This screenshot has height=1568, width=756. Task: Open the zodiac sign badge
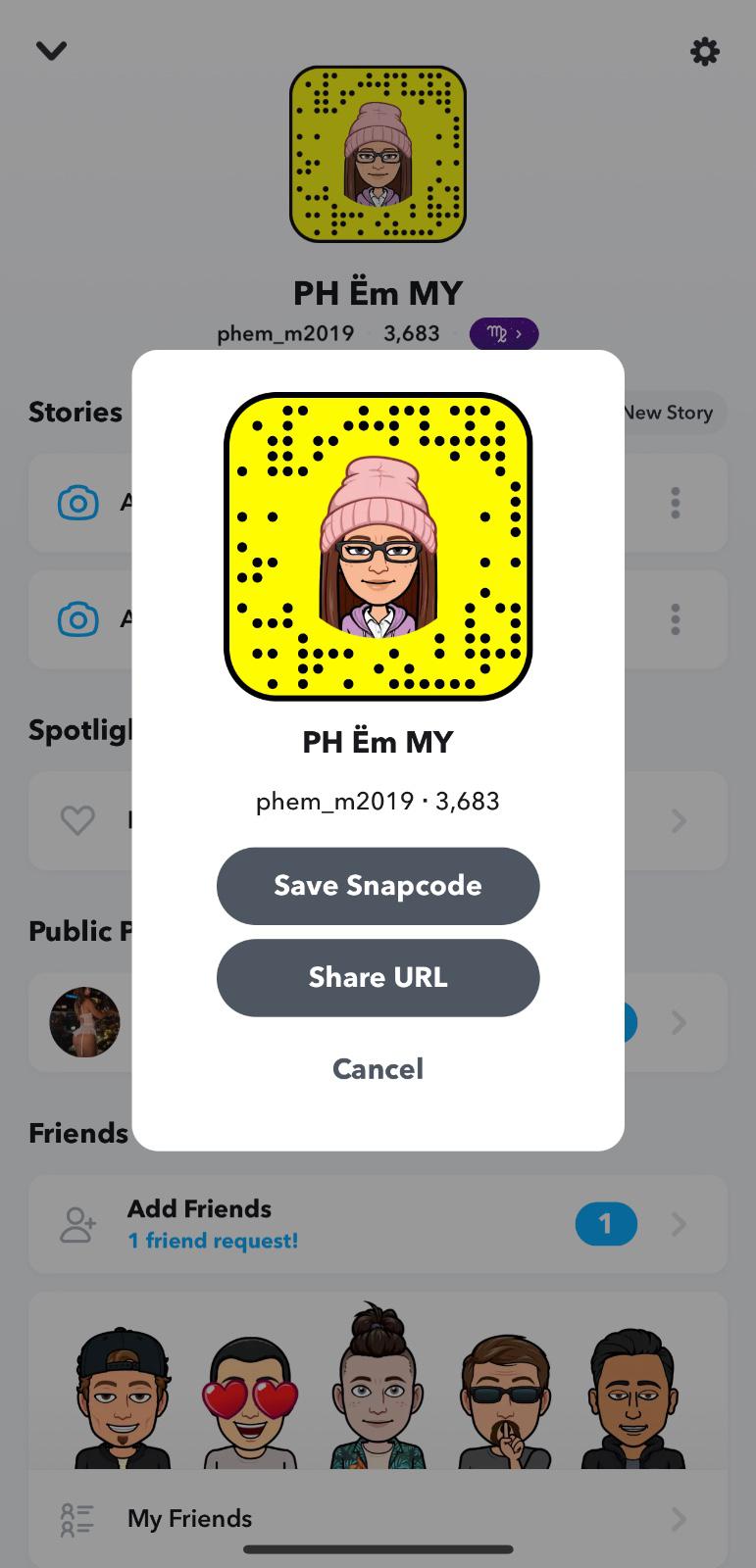tap(504, 334)
